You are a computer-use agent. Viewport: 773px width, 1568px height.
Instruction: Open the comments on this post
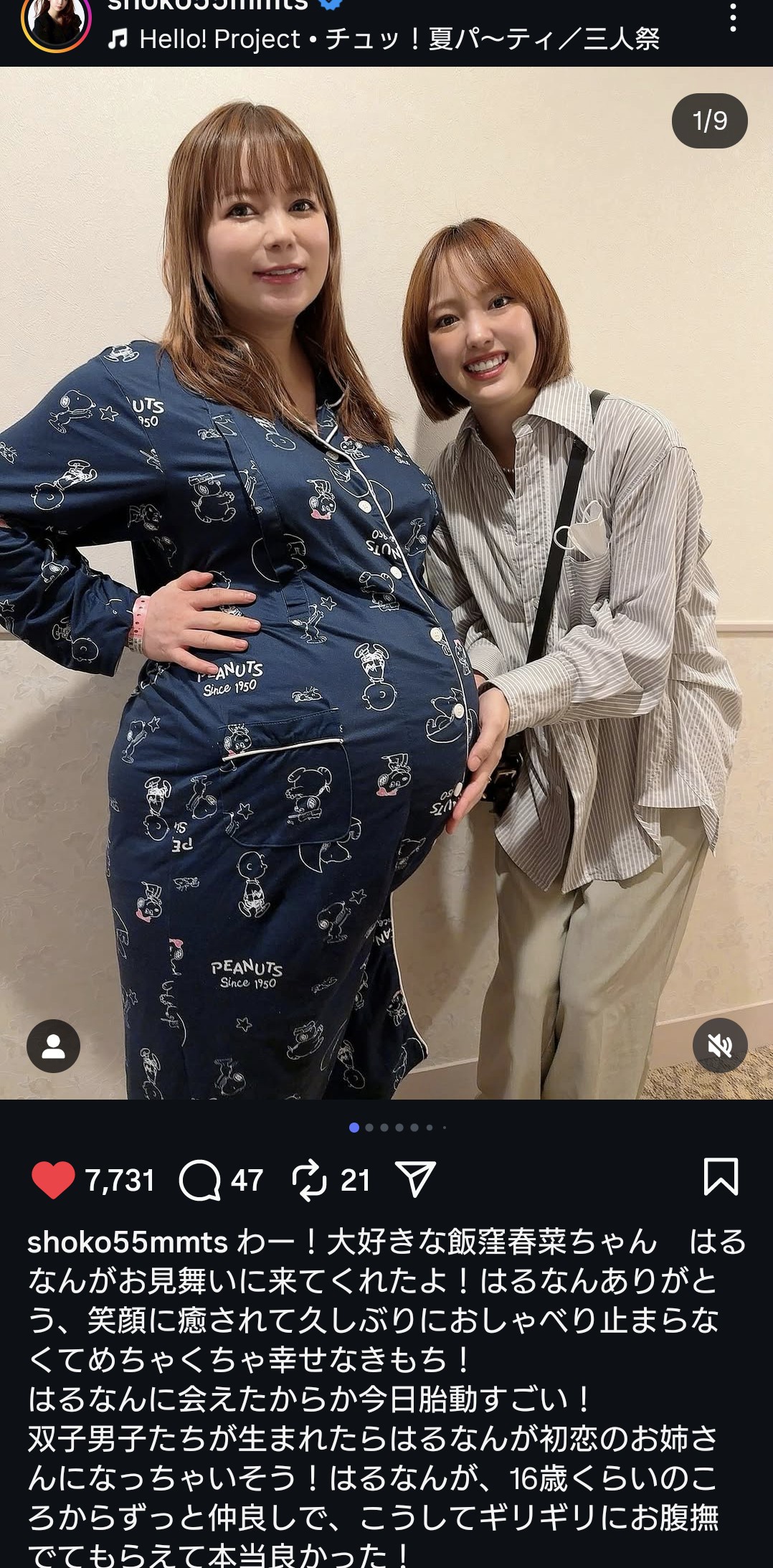[x=199, y=1180]
